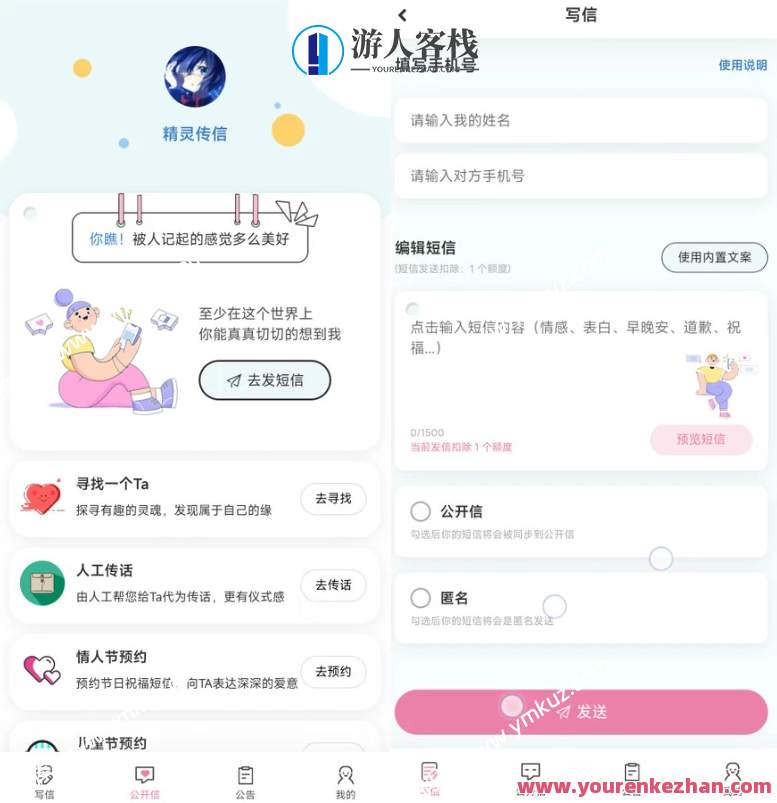Image resolution: width=777 pixels, height=803 pixels.
Task: Click the 请输入我的姓名 input field
Action: pyautogui.click(x=581, y=120)
